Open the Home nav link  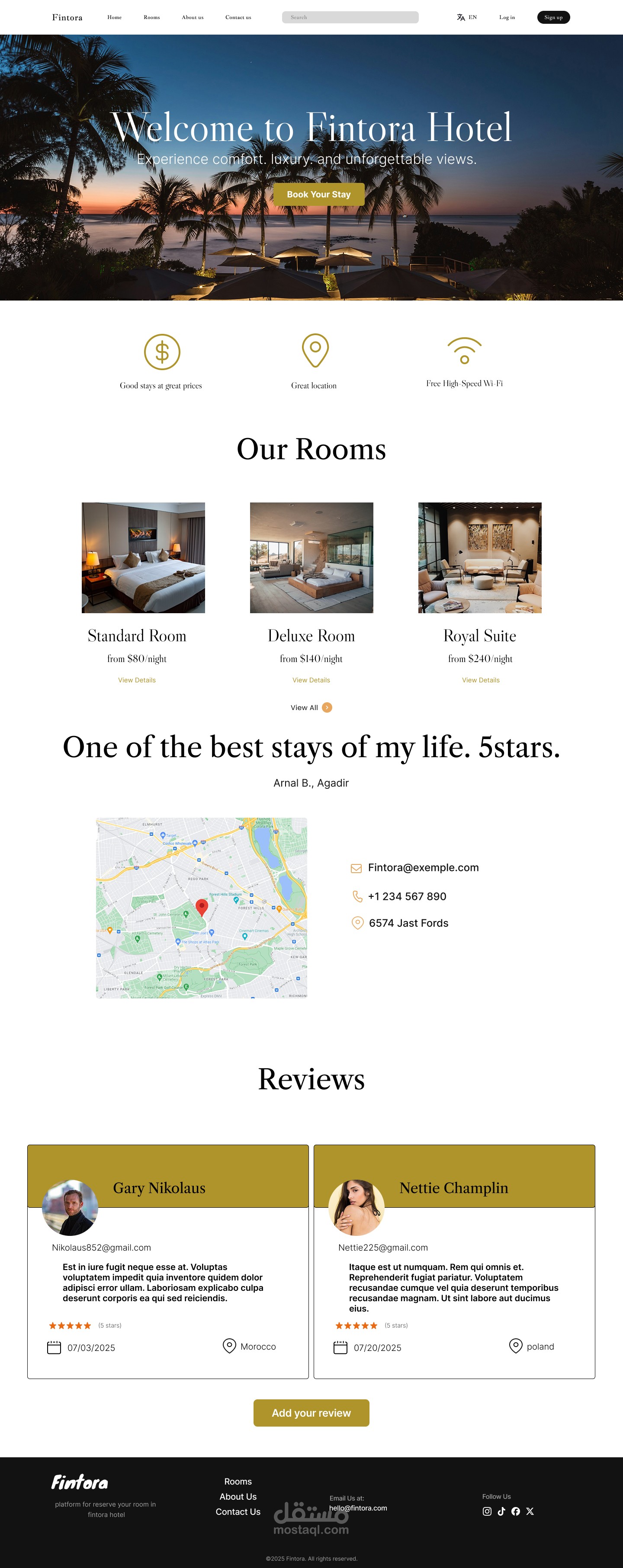point(115,17)
